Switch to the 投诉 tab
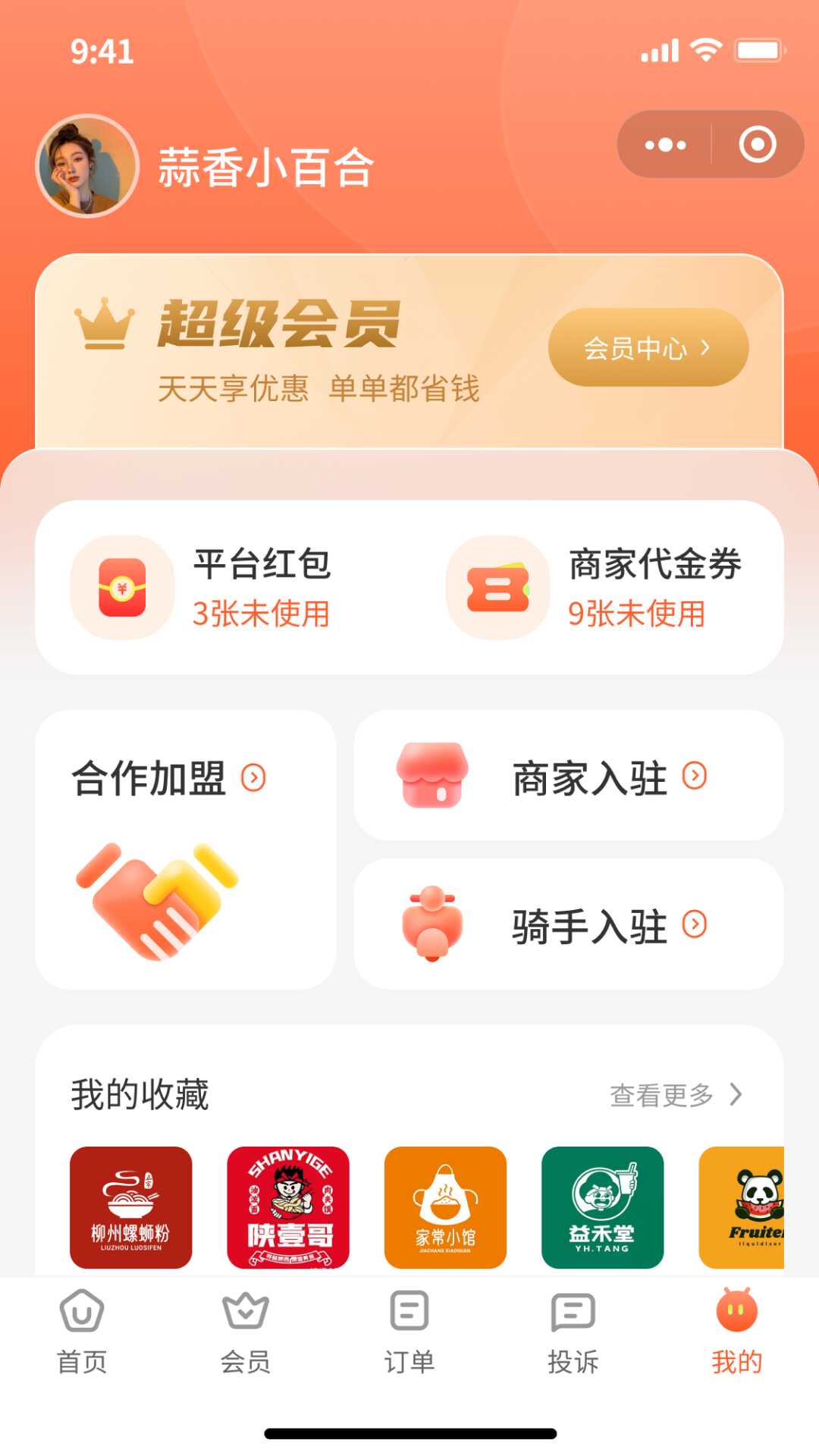 (573, 1332)
